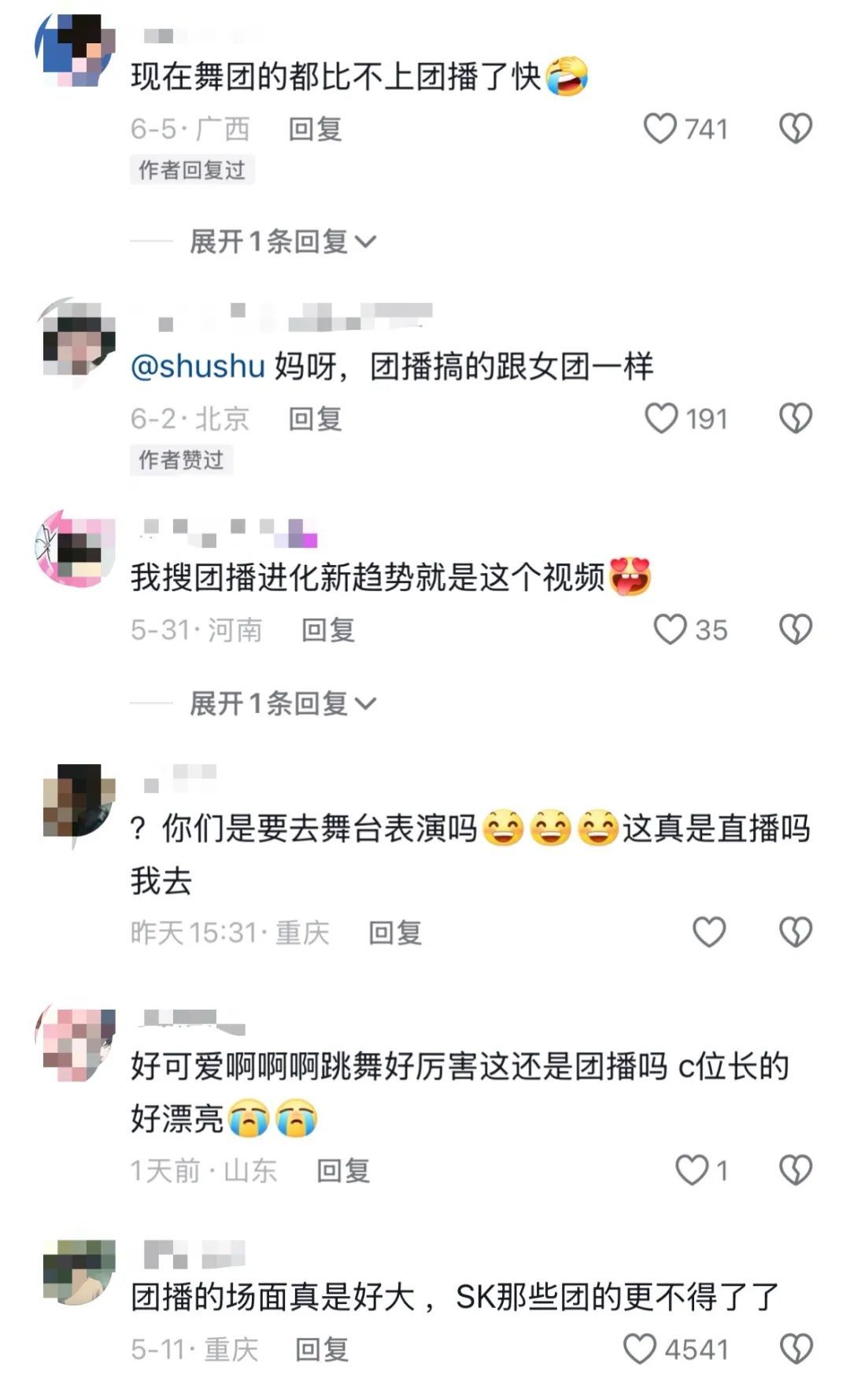
Task: Like the 河南 comment with 35 likes
Action: [x=670, y=630]
